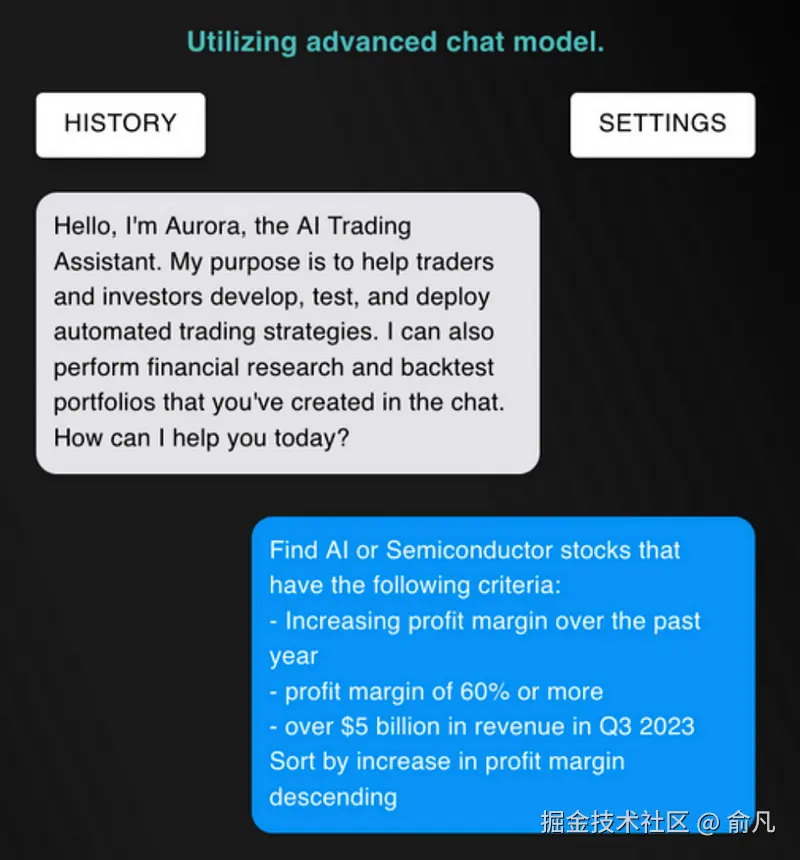Open the SETTINGS button
This screenshot has height=860, width=800.
(662, 124)
